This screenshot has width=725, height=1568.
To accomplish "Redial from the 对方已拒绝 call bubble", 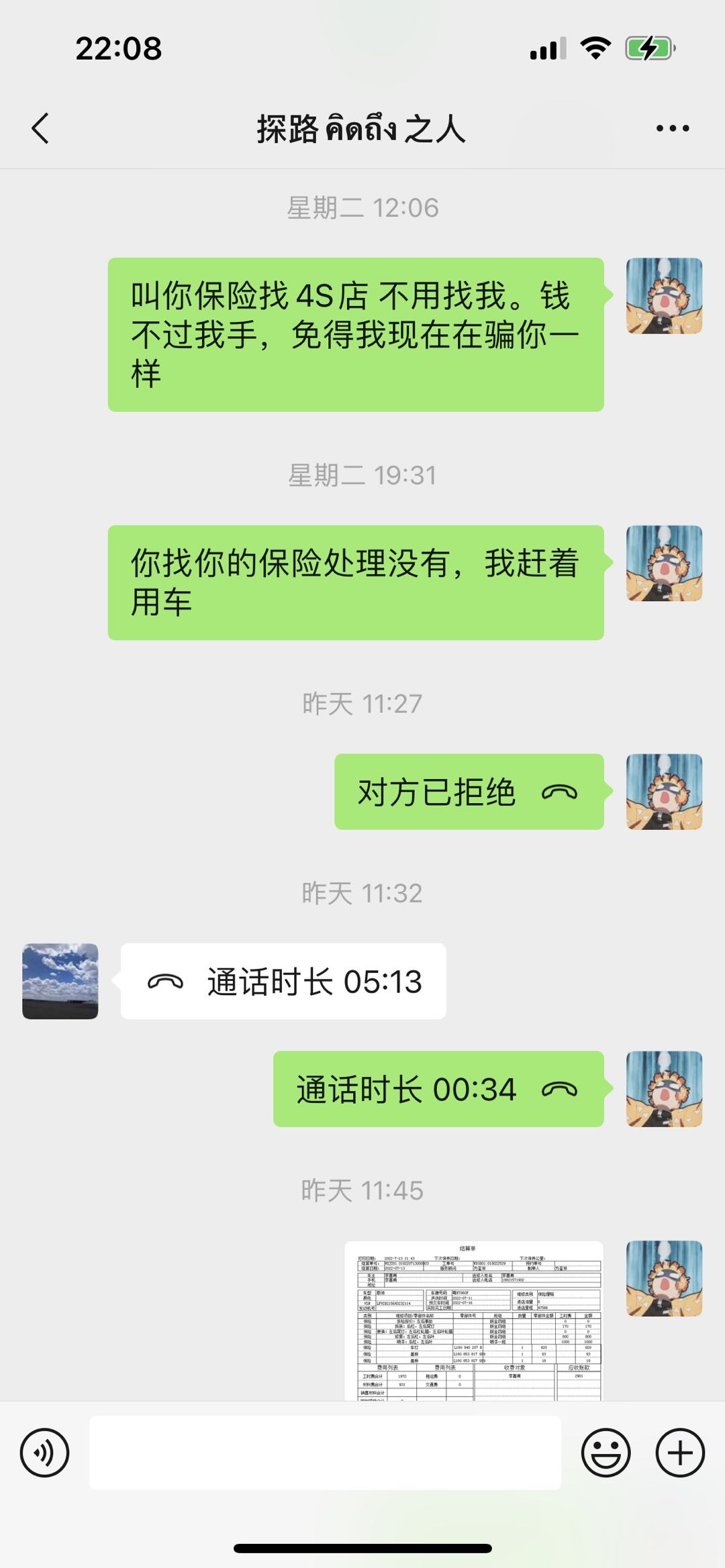I will click(x=469, y=792).
